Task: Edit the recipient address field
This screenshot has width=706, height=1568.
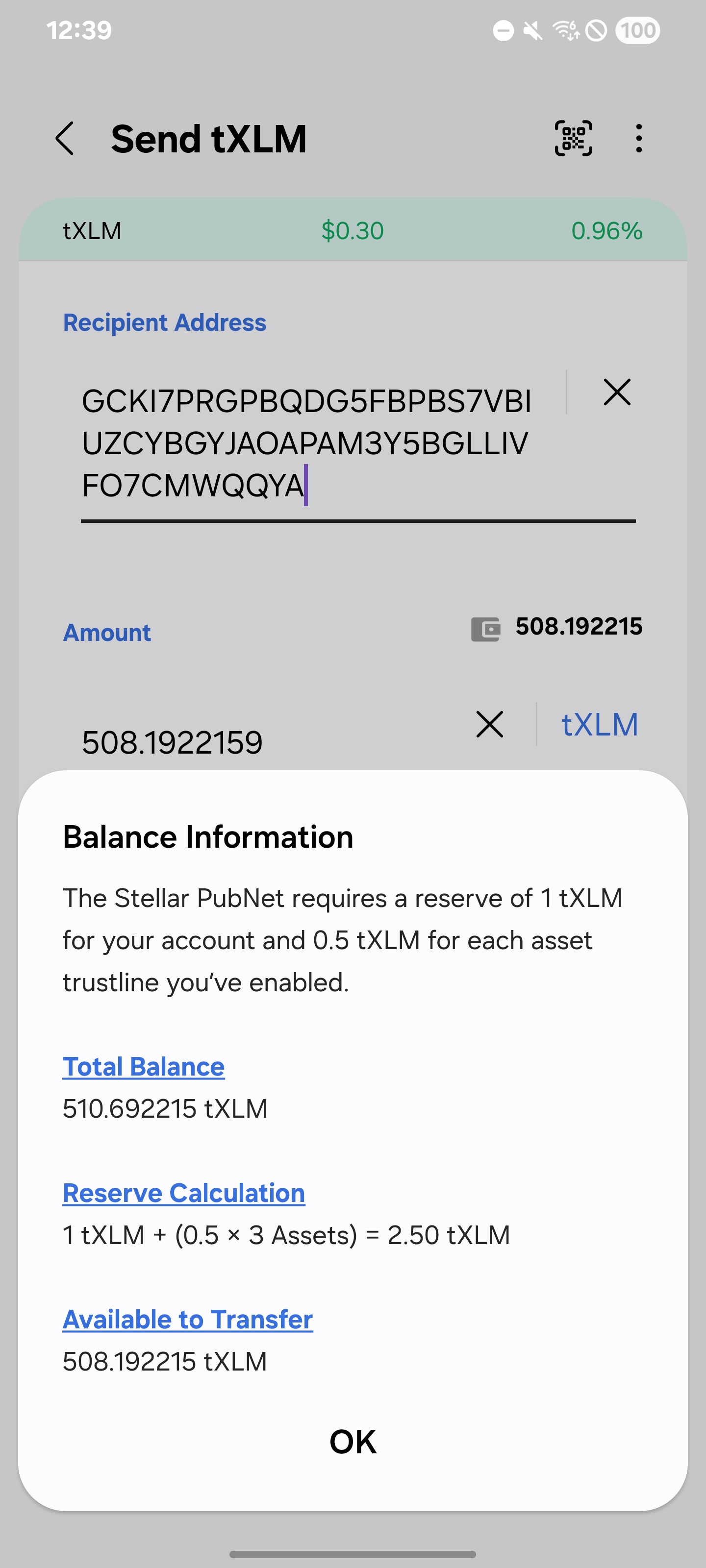Action: tap(317, 443)
